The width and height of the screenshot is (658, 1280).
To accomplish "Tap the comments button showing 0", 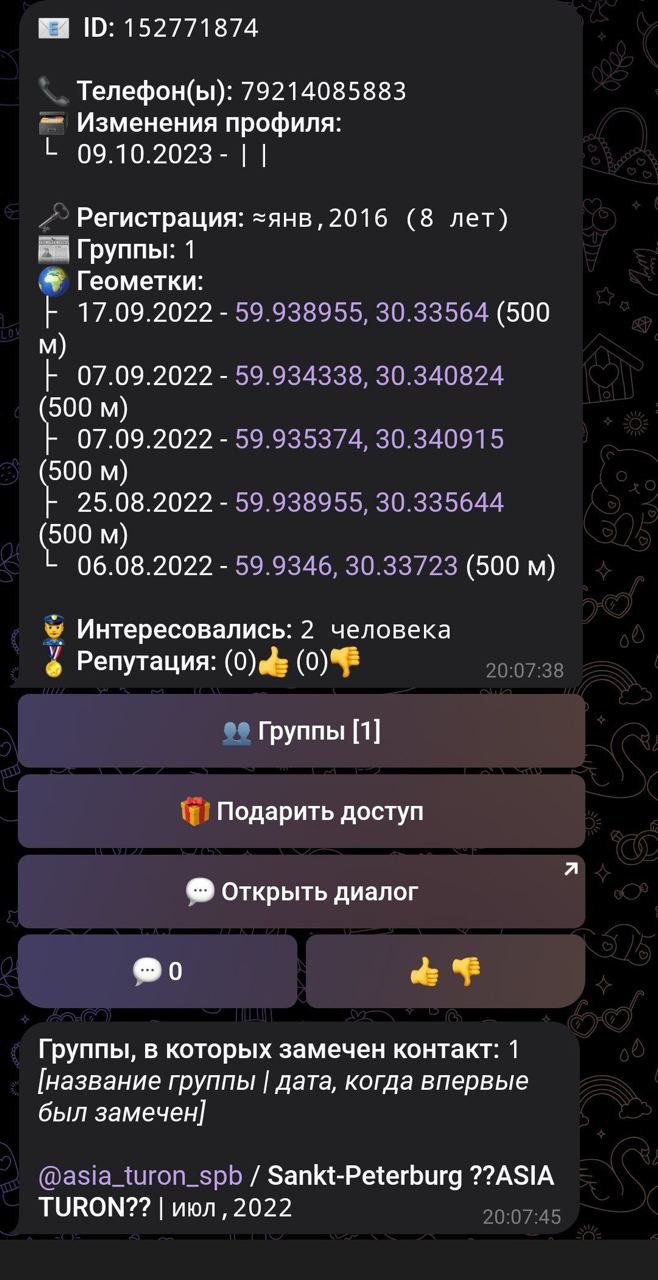I will tap(158, 971).
